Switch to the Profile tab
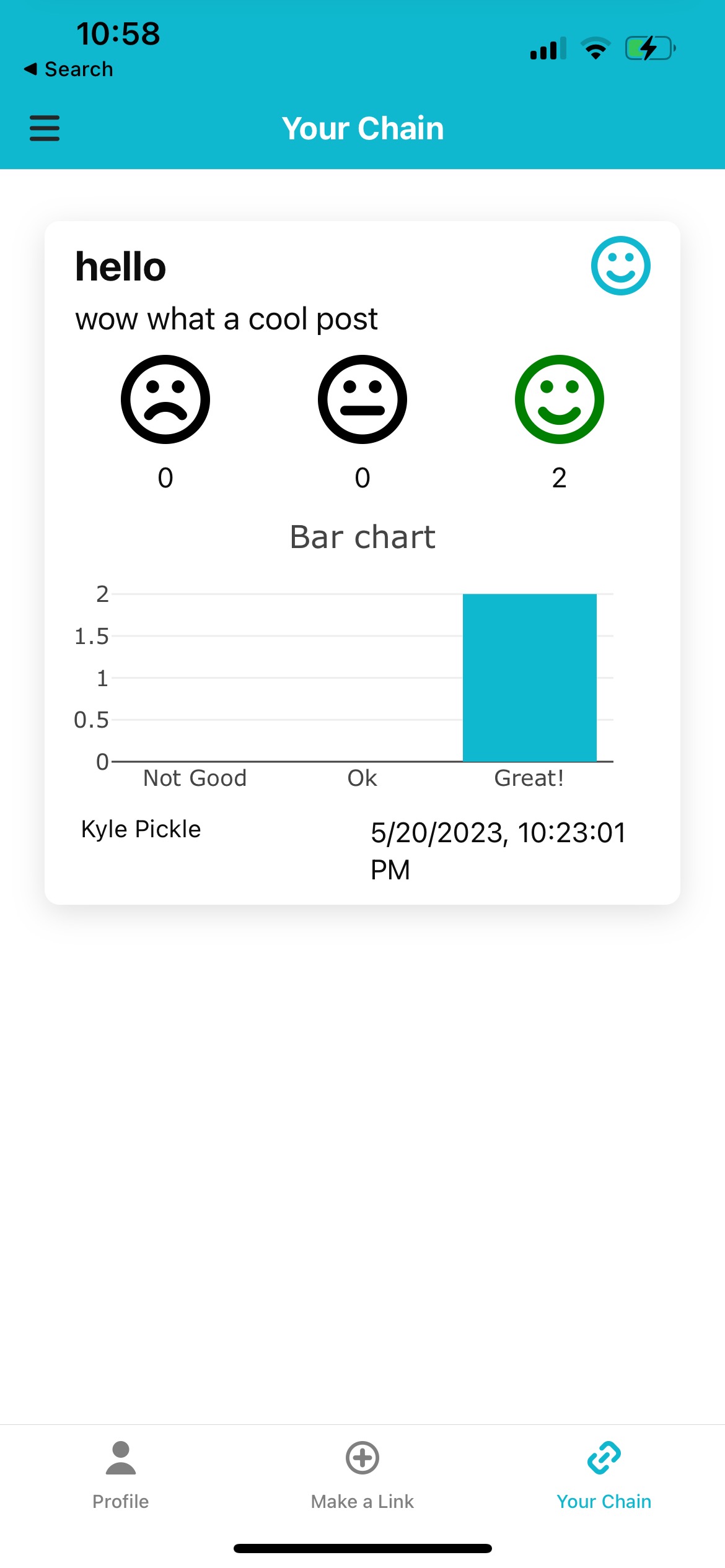Viewport: 725px width, 1568px height. coord(121,1476)
